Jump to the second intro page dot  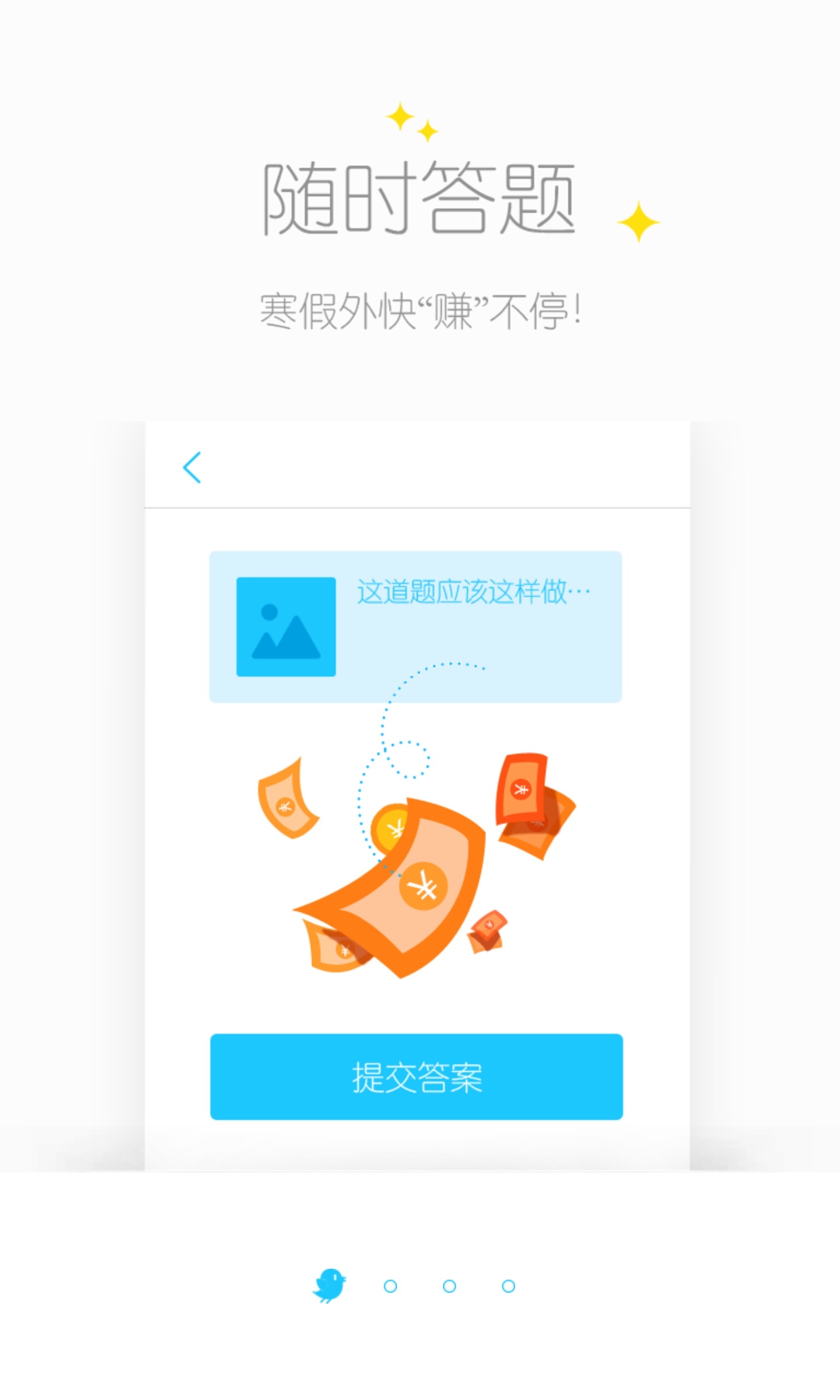[x=390, y=1286]
